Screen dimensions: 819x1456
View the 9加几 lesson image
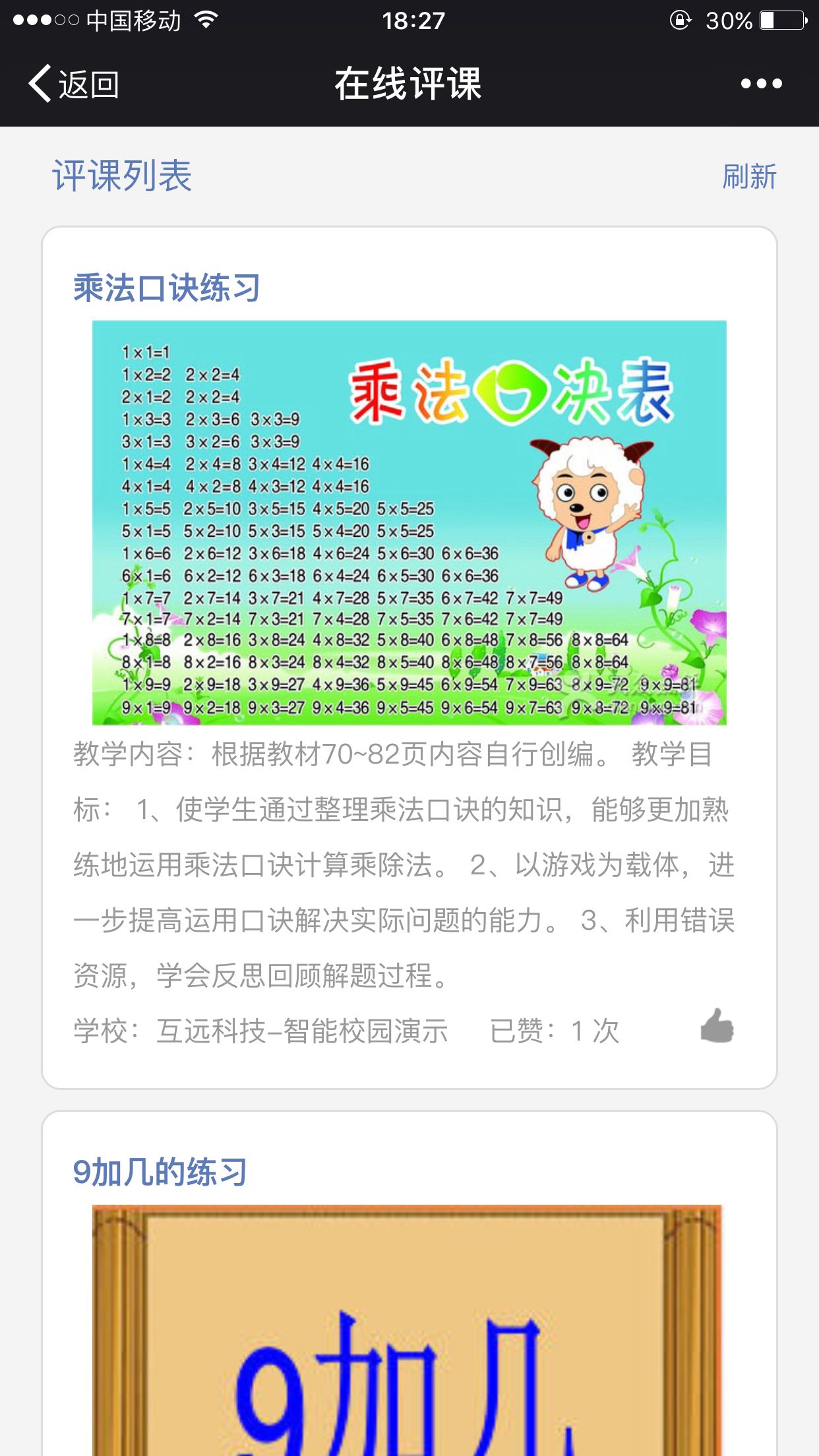click(x=407, y=1329)
